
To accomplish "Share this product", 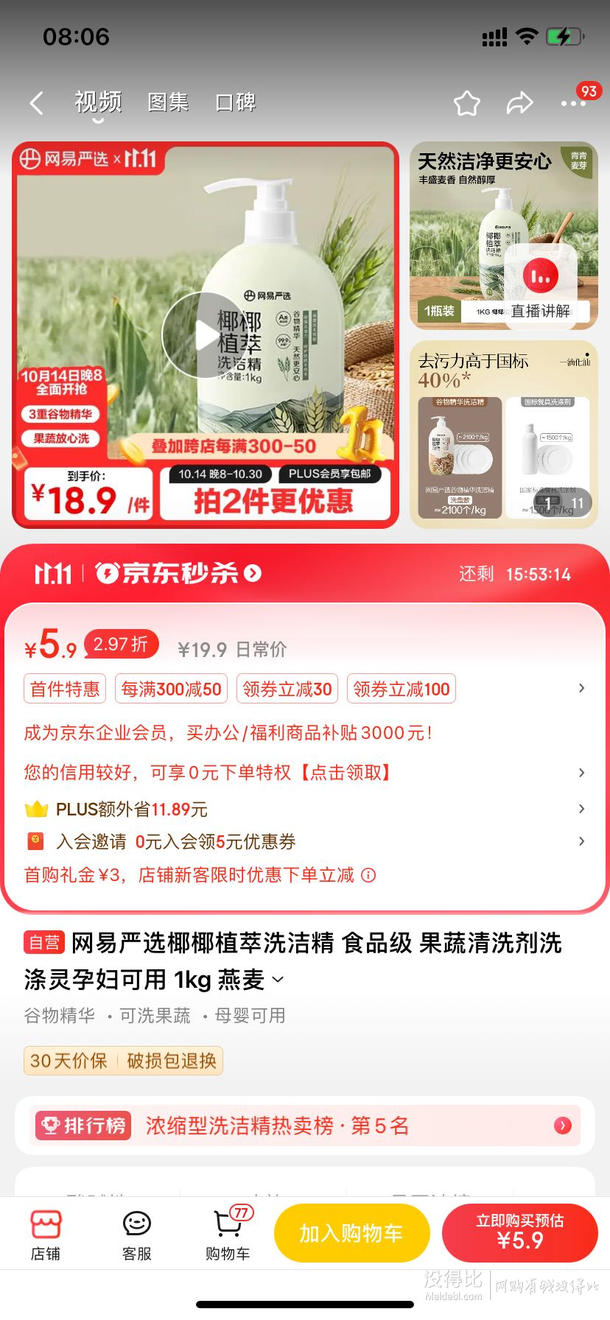I will coord(520,103).
